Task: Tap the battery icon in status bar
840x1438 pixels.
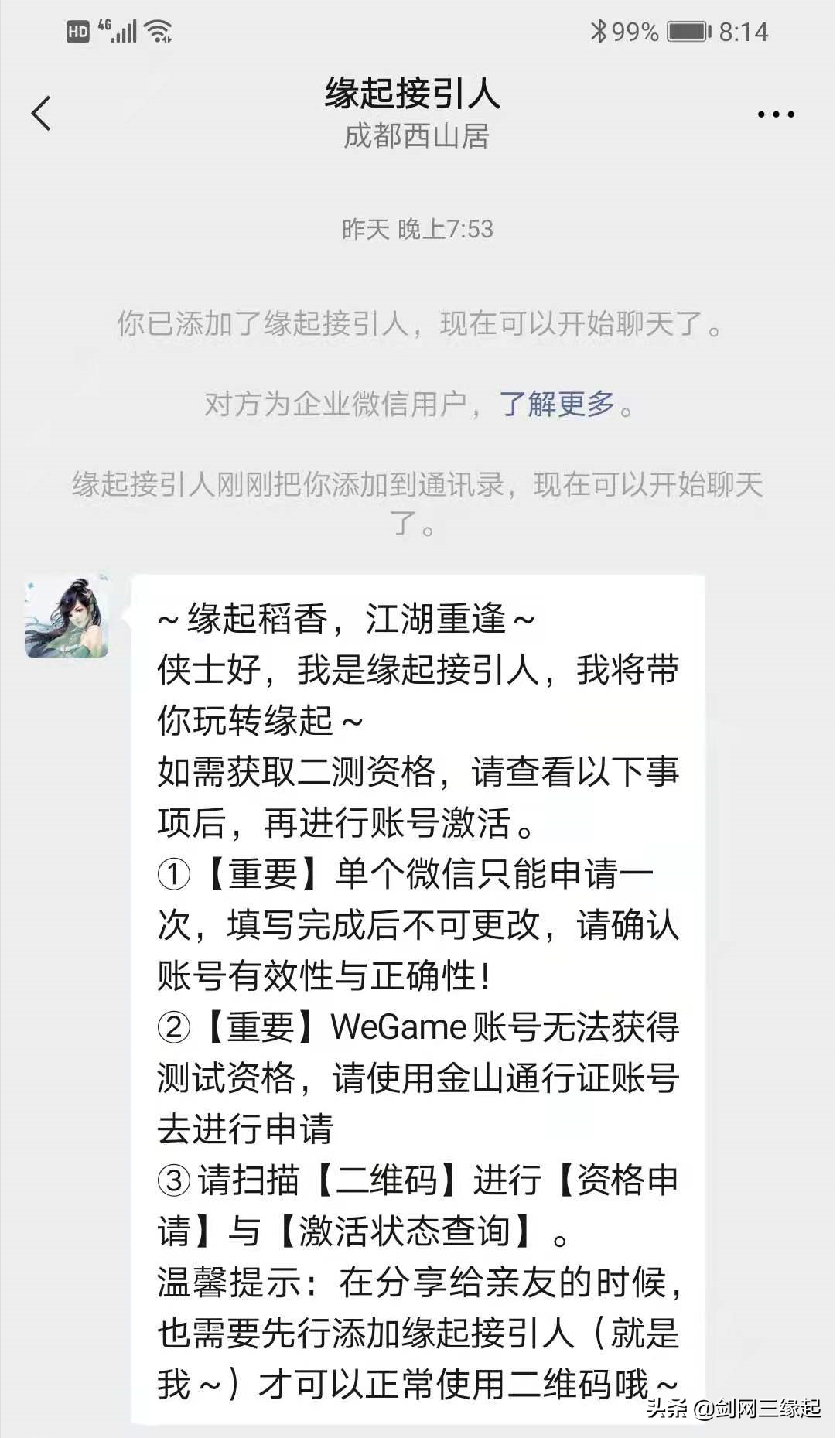Action: [x=687, y=32]
